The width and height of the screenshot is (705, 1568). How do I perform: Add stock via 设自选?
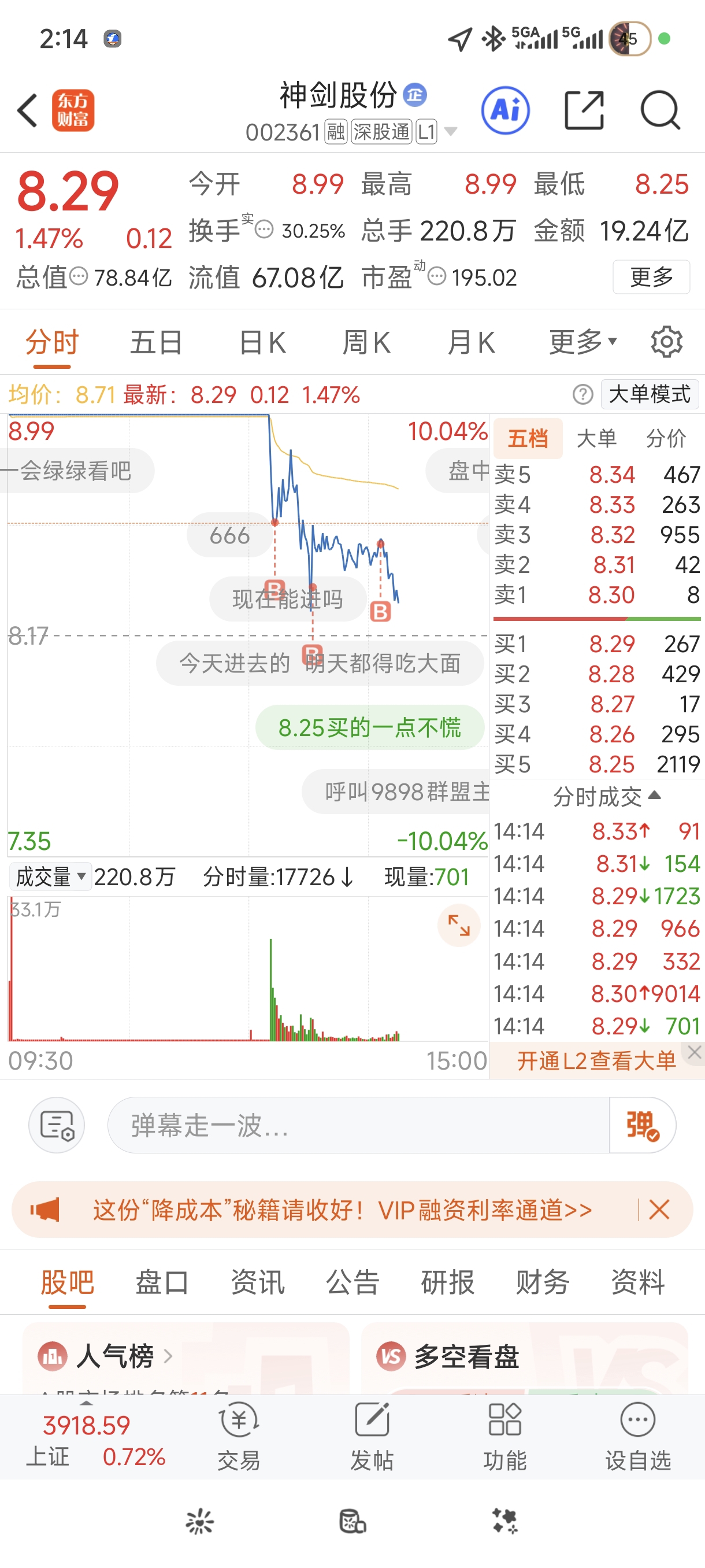tap(638, 1437)
